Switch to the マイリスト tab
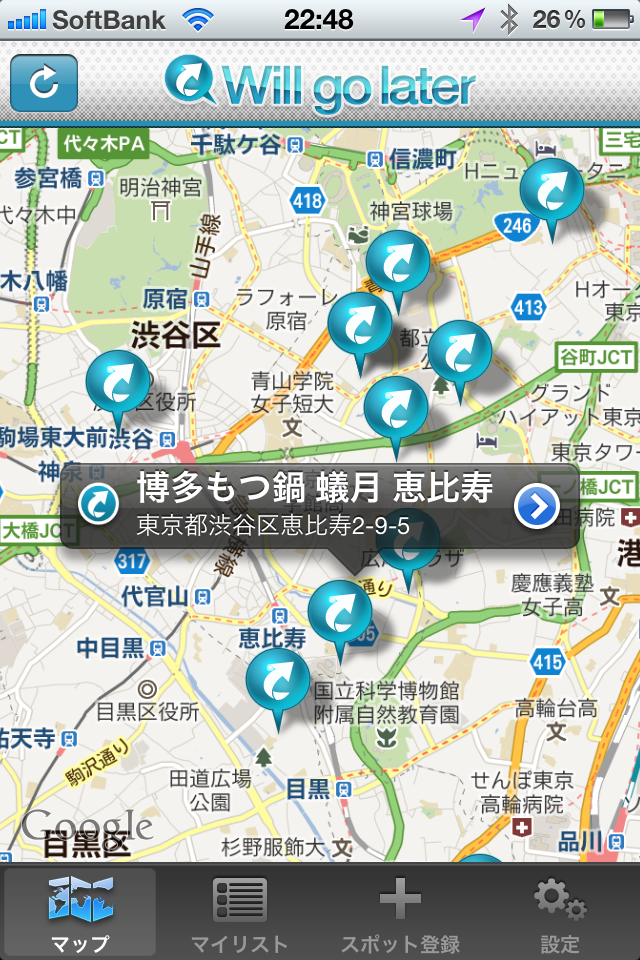 [x=239, y=912]
